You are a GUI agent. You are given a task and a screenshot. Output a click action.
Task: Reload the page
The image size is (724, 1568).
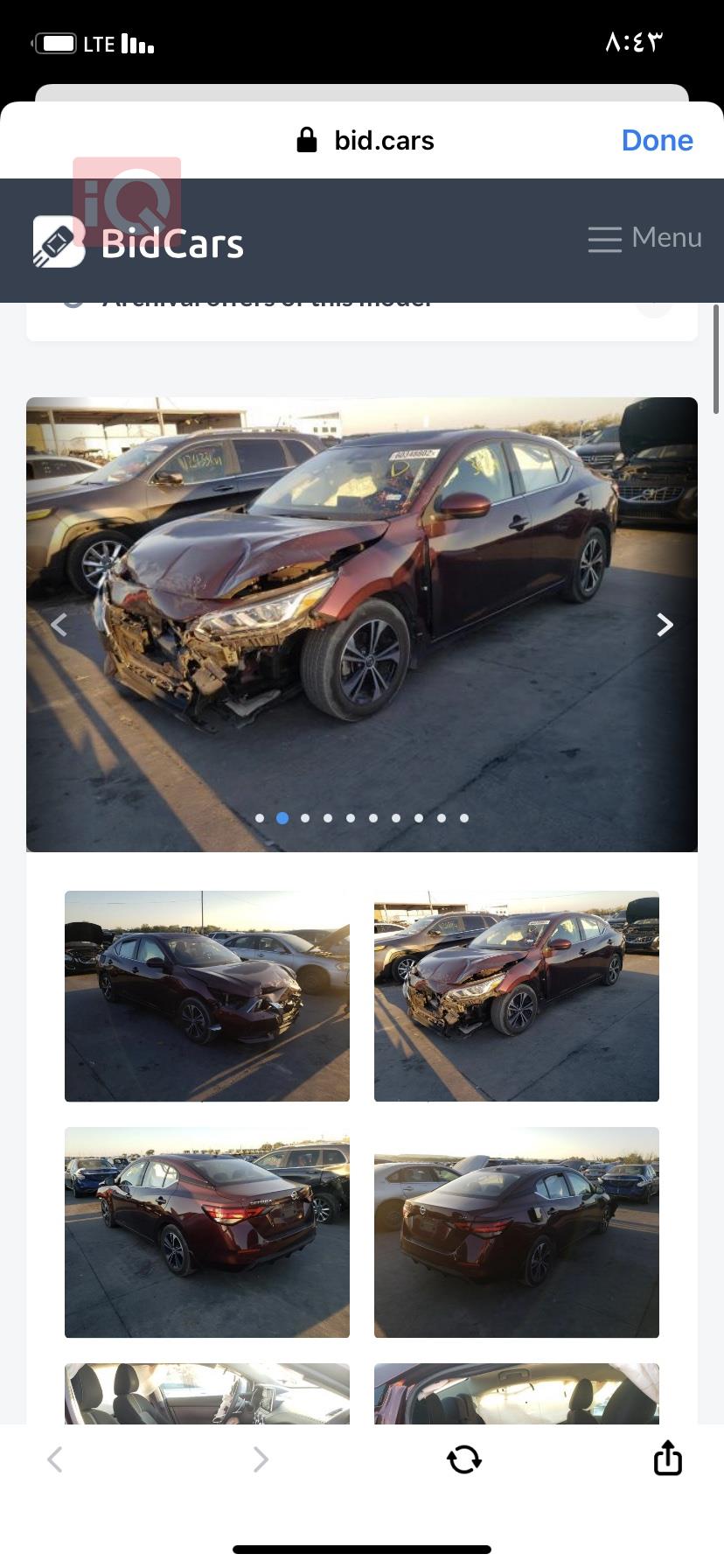pyautogui.click(x=464, y=1459)
